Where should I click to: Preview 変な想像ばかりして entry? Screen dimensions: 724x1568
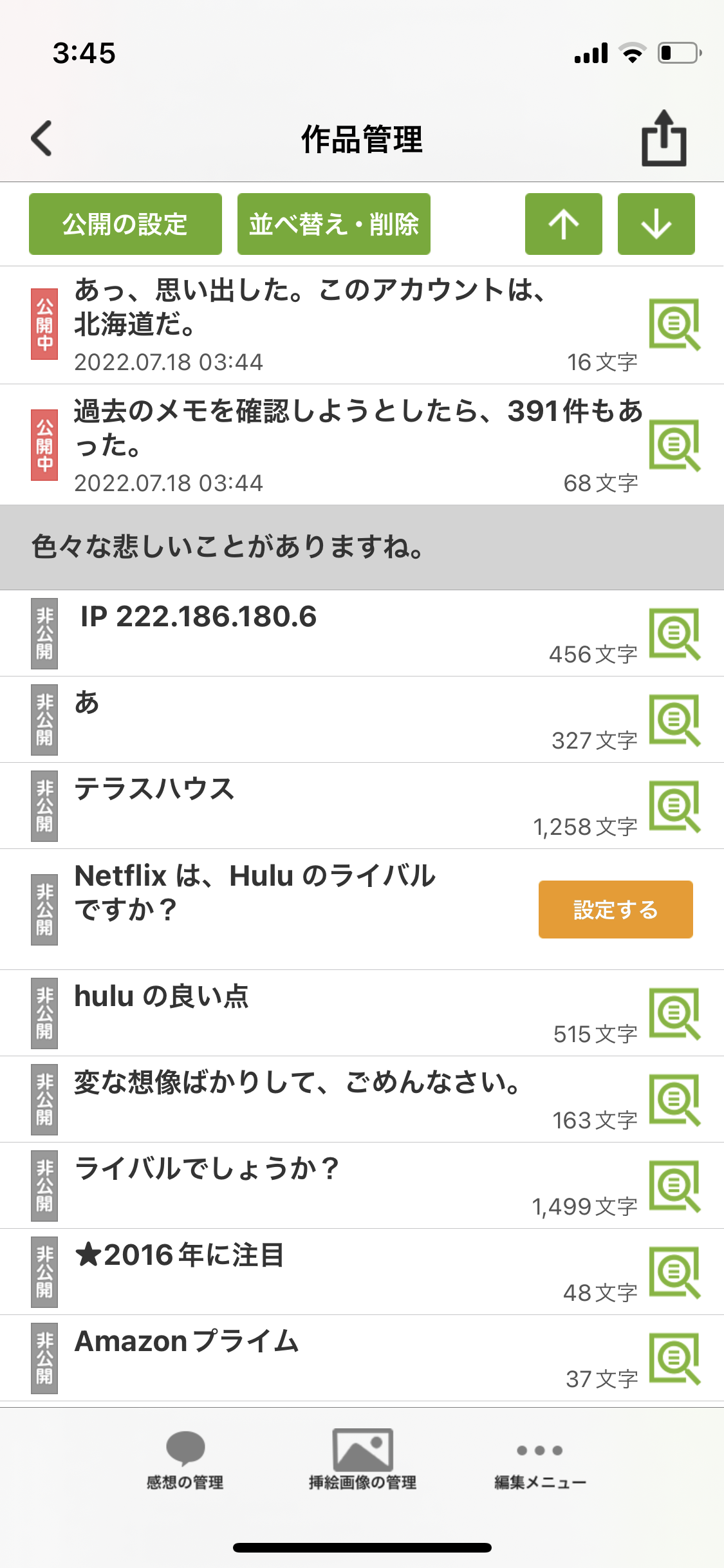pos(674,1100)
